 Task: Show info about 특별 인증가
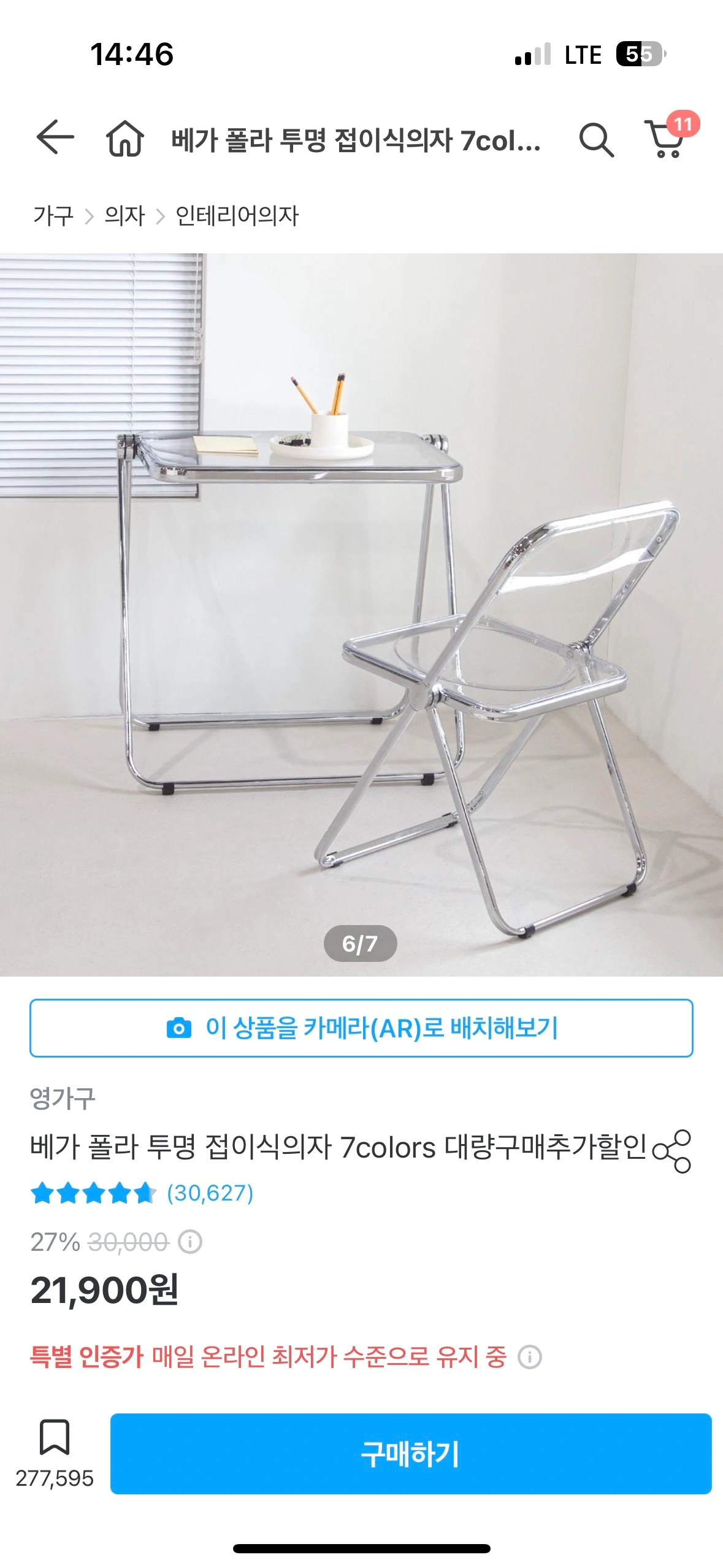pos(530,1357)
